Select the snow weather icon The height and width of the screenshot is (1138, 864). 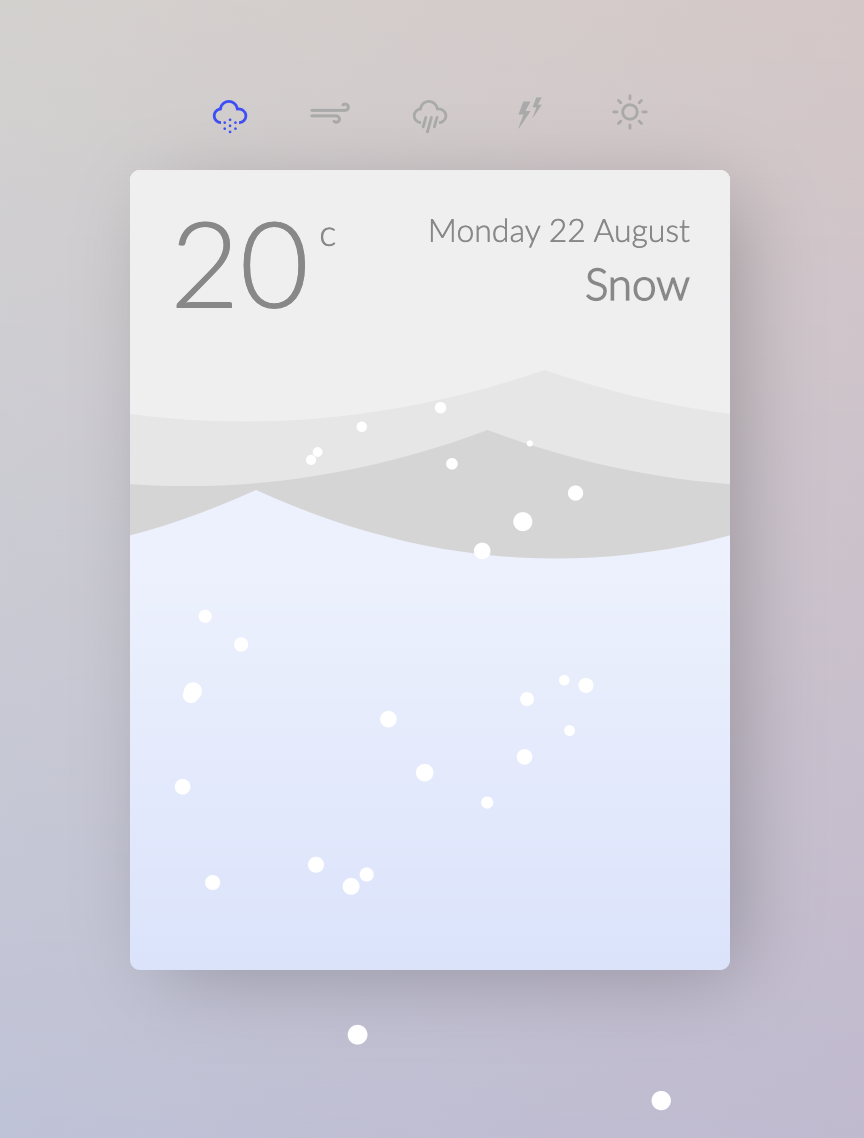pos(230,115)
